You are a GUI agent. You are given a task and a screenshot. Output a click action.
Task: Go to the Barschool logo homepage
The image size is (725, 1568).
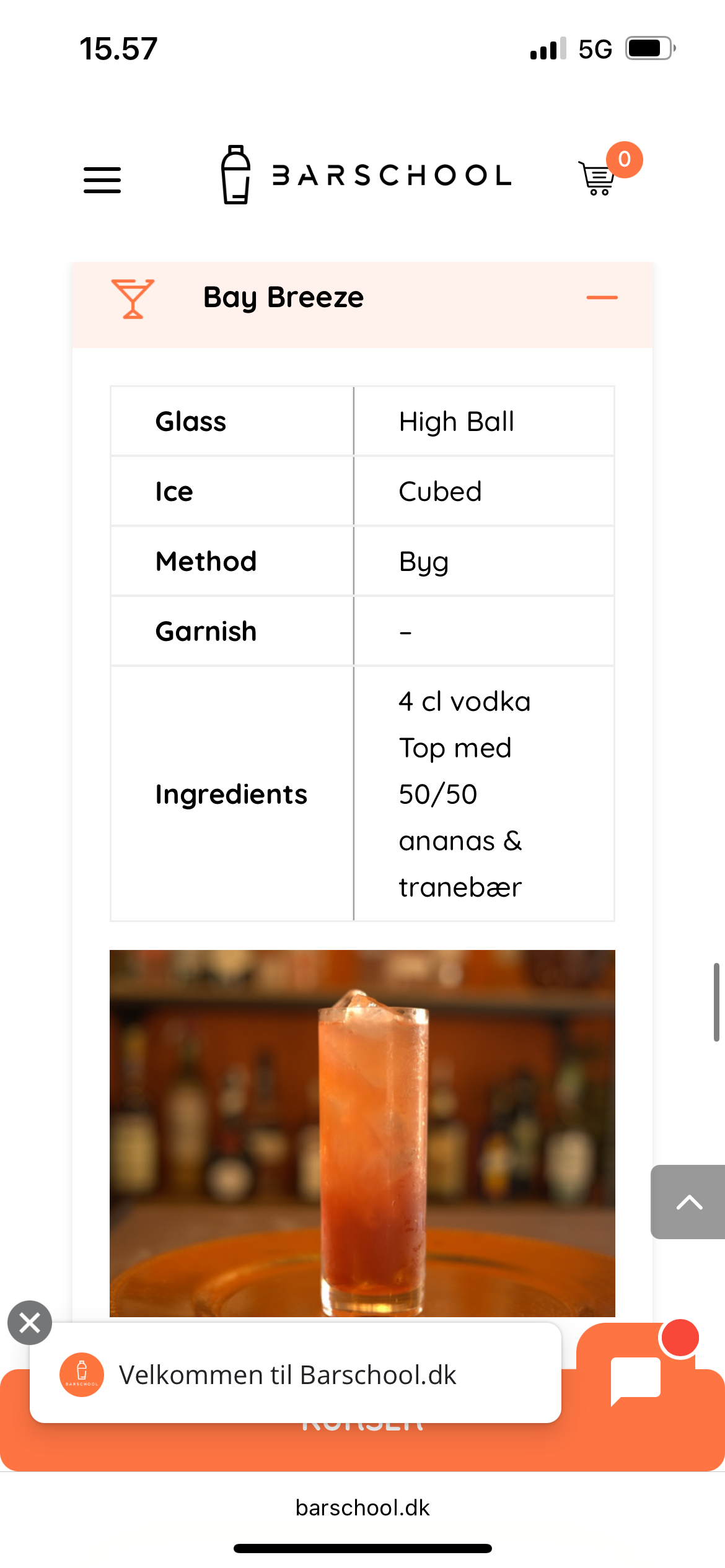pos(366,176)
